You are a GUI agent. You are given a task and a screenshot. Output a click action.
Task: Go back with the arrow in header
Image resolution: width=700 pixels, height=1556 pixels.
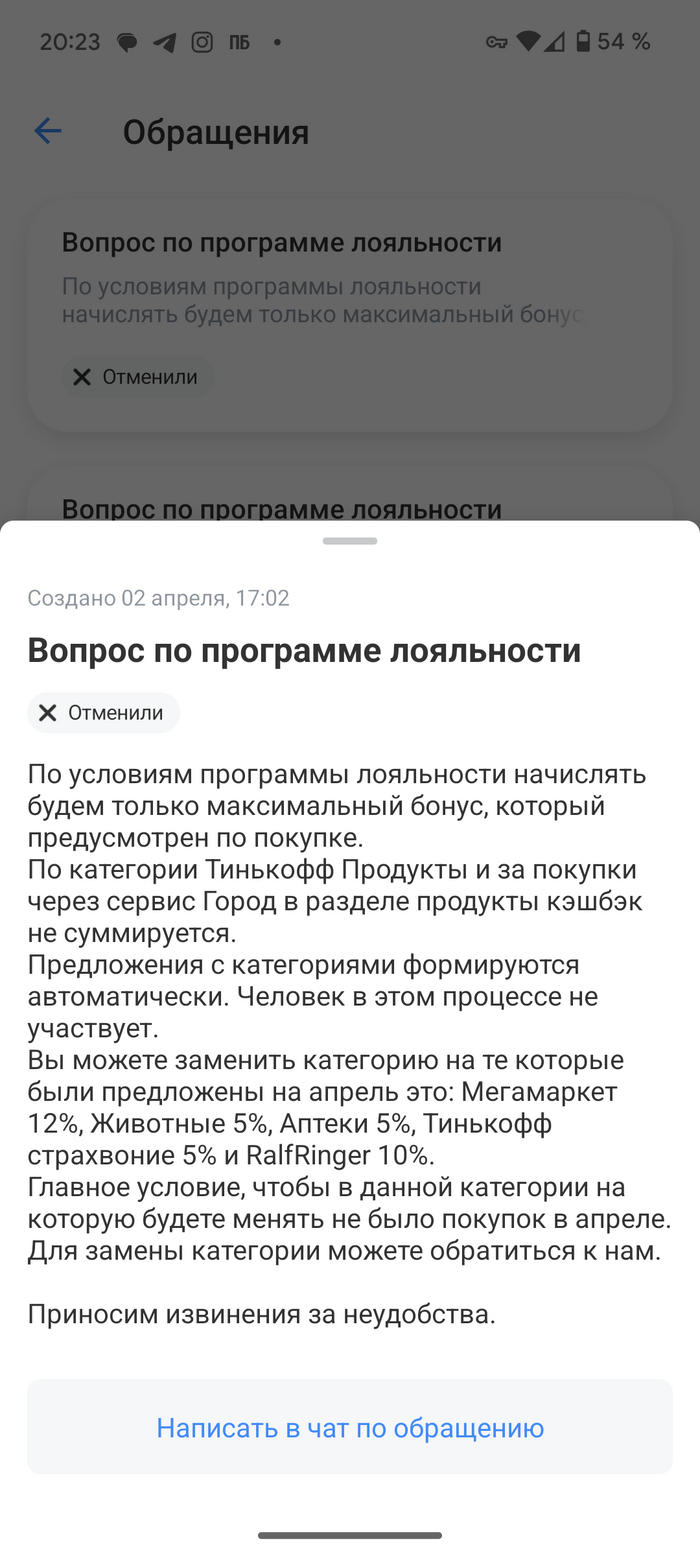[x=48, y=131]
